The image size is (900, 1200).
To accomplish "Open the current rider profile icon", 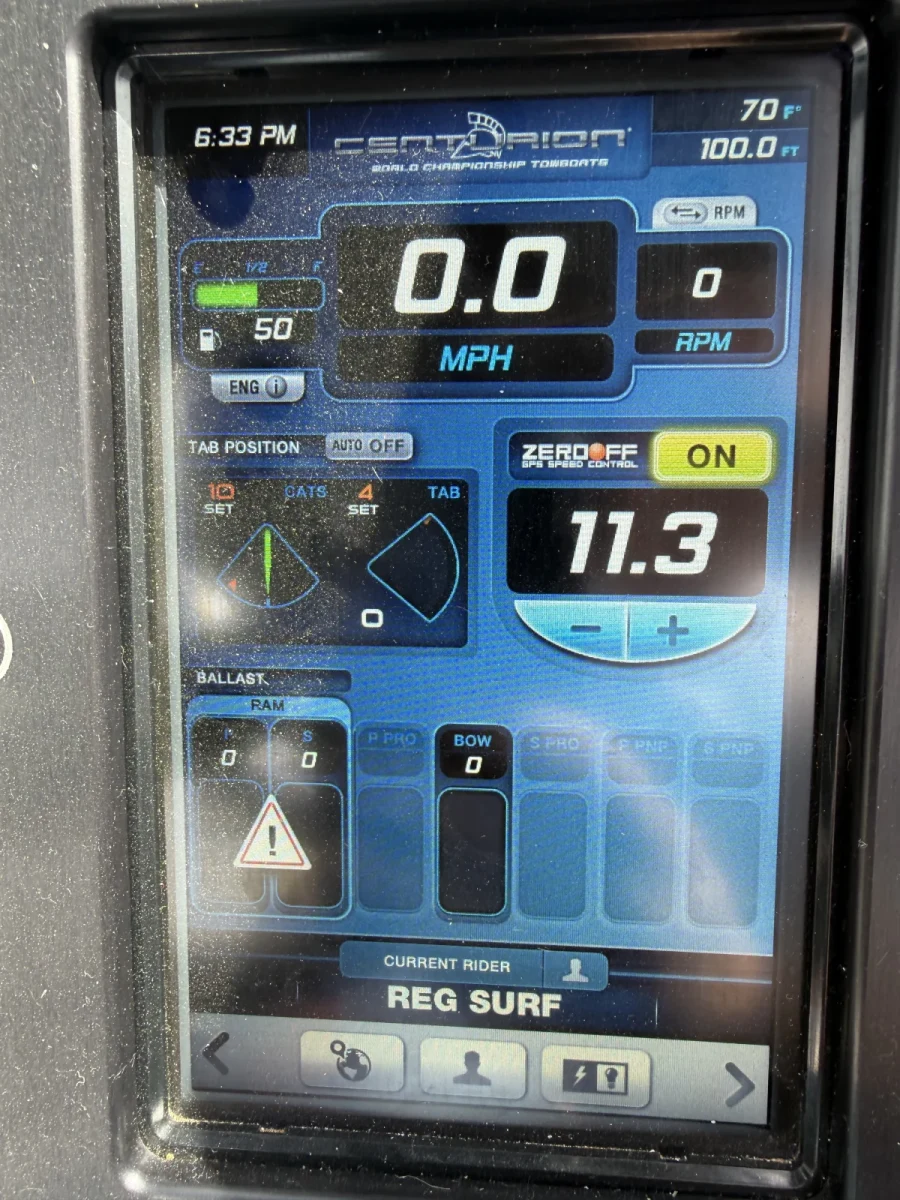I will tap(575, 968).
